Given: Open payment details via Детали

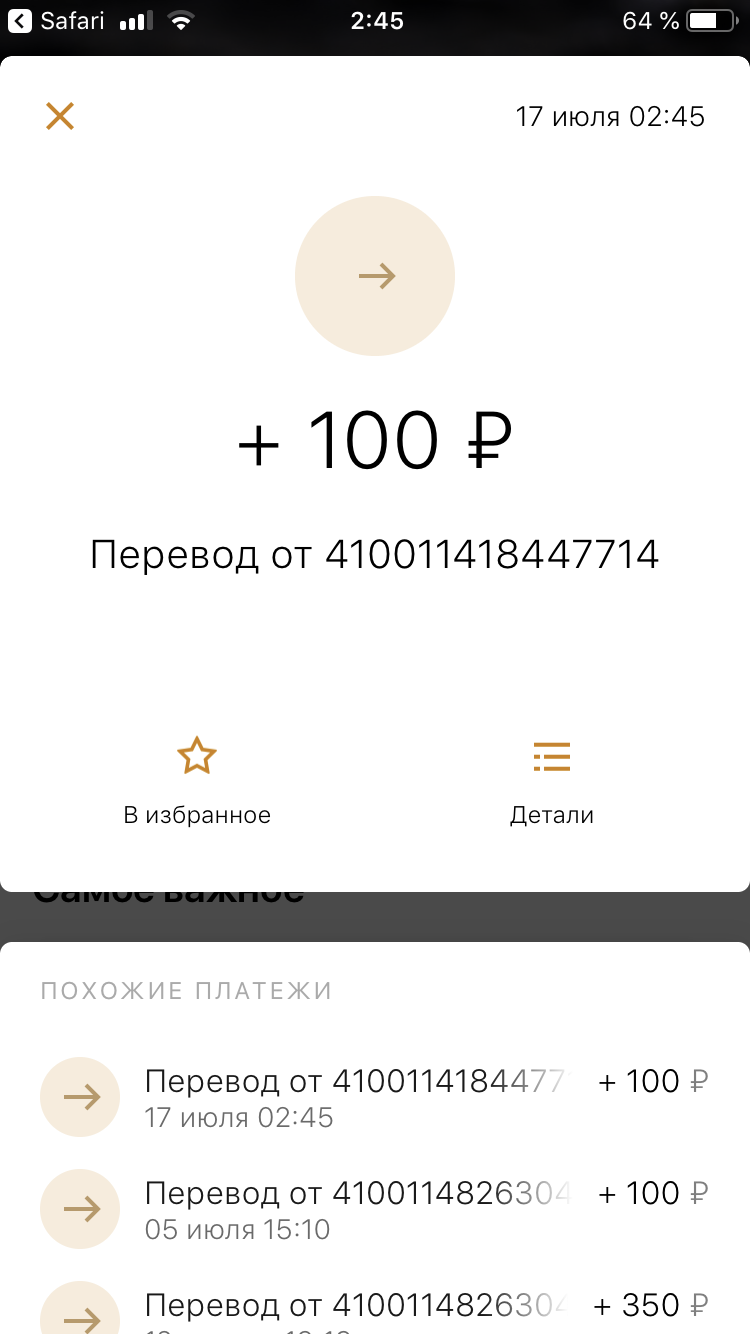Looking at the screenshot, I should [x=552, y=782].
